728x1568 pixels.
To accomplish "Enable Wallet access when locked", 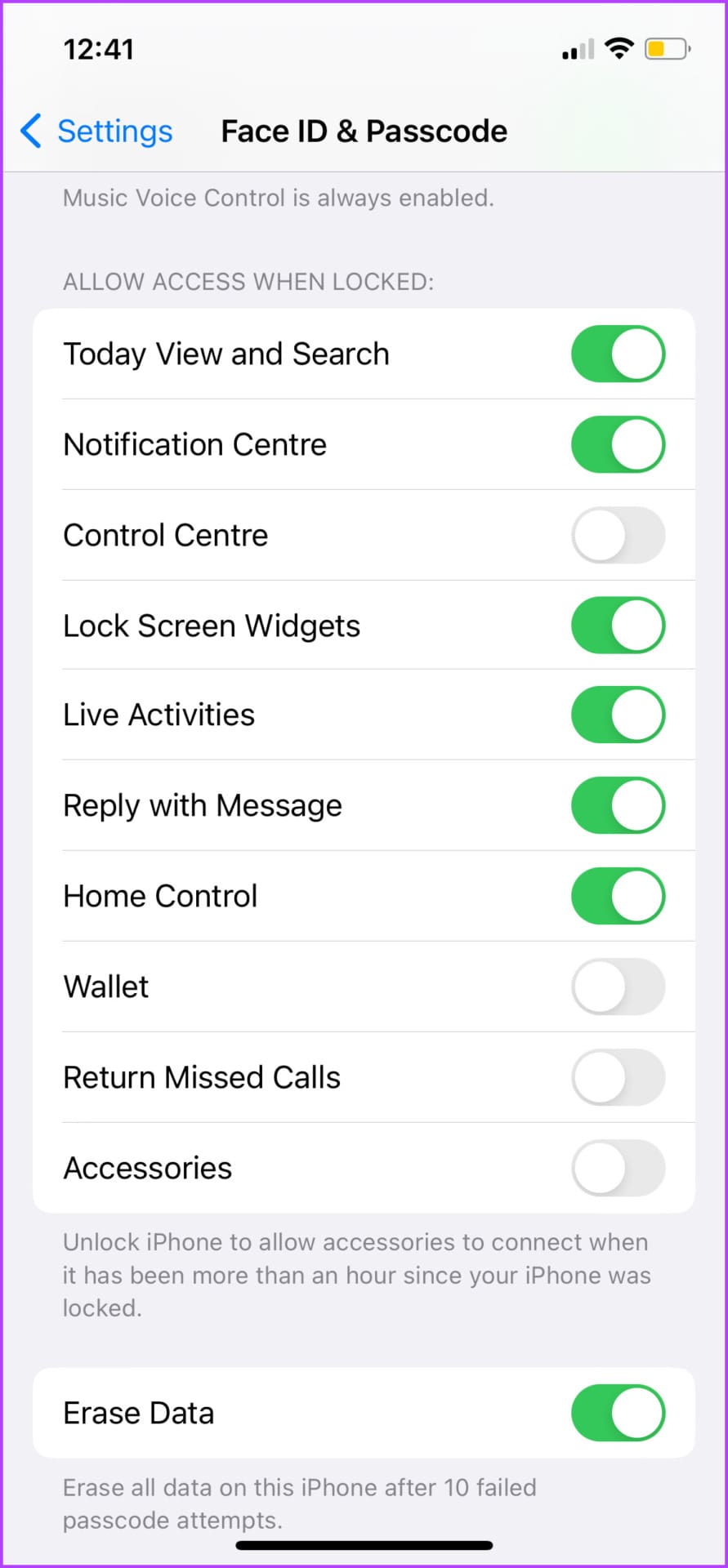I will pos(618,987).
